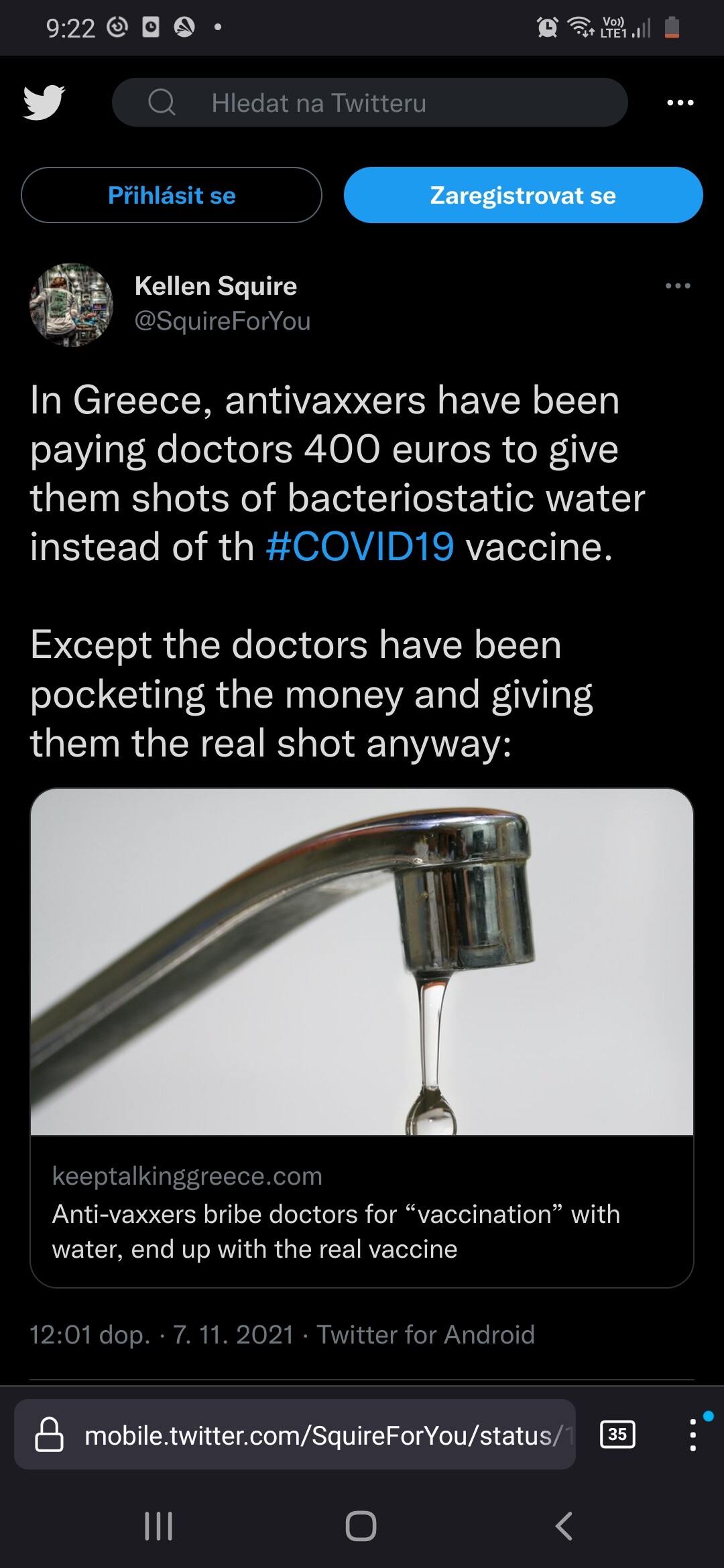Open the @SquireForYou profile handle
The height and width of the screenshot is (1568, 724).
click(x=223, y=321)
